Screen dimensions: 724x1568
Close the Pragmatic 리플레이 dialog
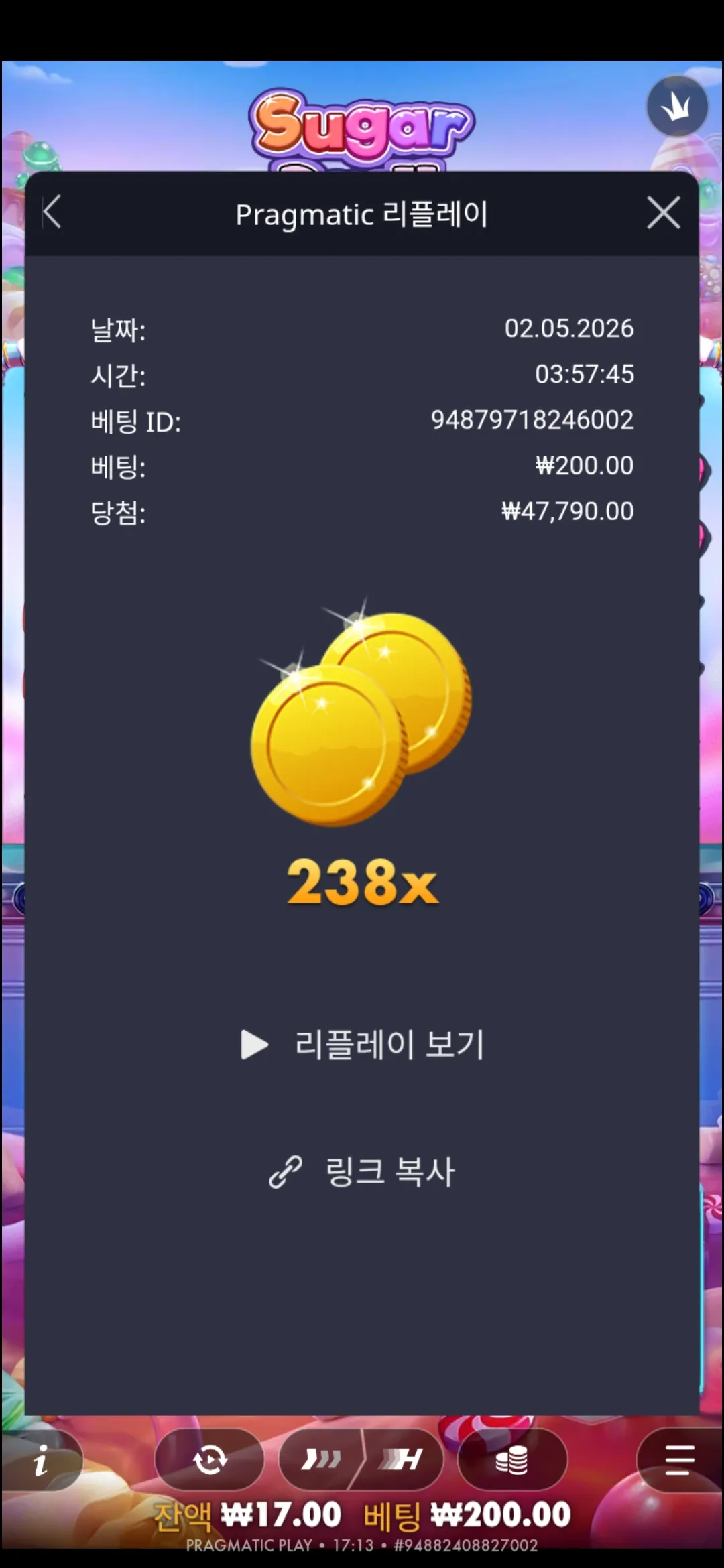tap(664, 213)
